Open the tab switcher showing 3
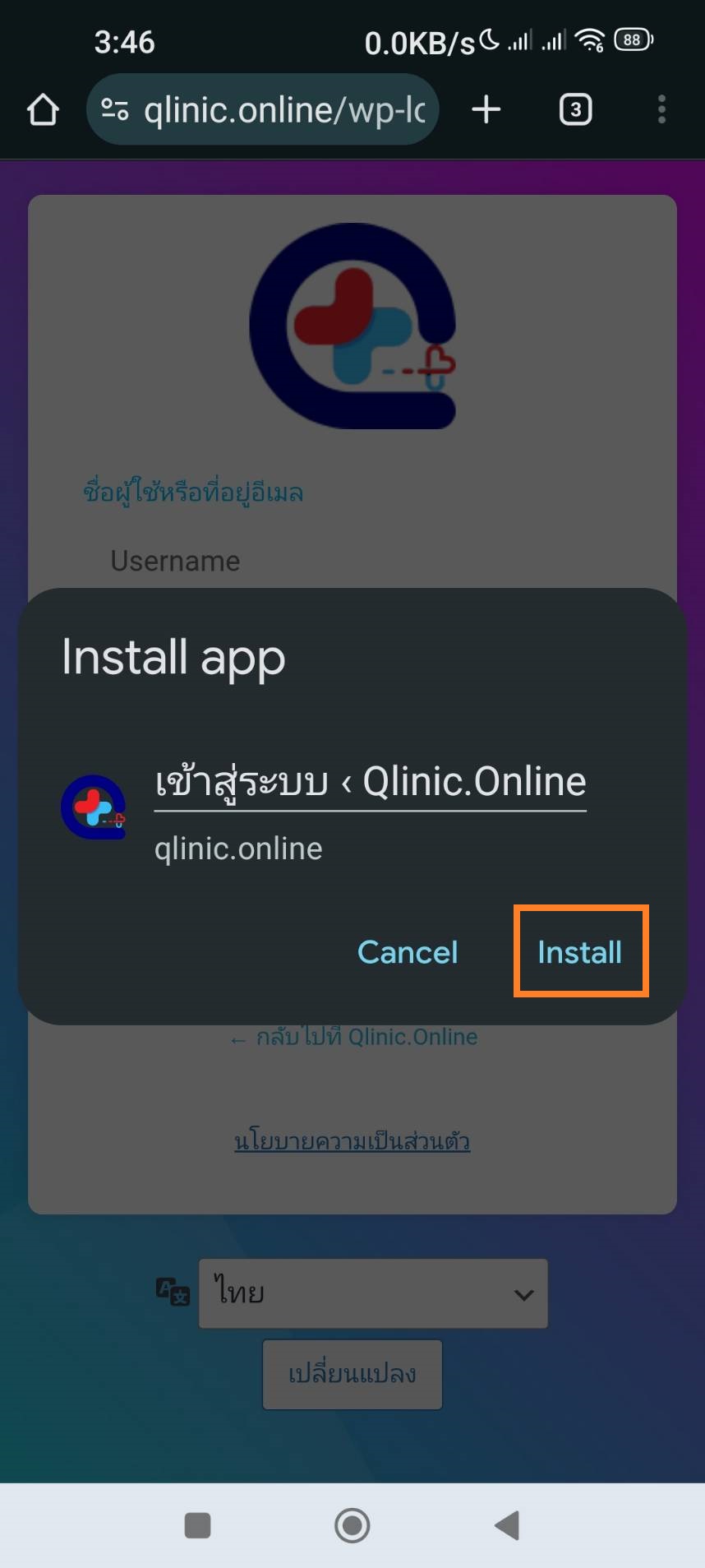The height and width of the screenshot is (1568, 705). pos(575,109)
